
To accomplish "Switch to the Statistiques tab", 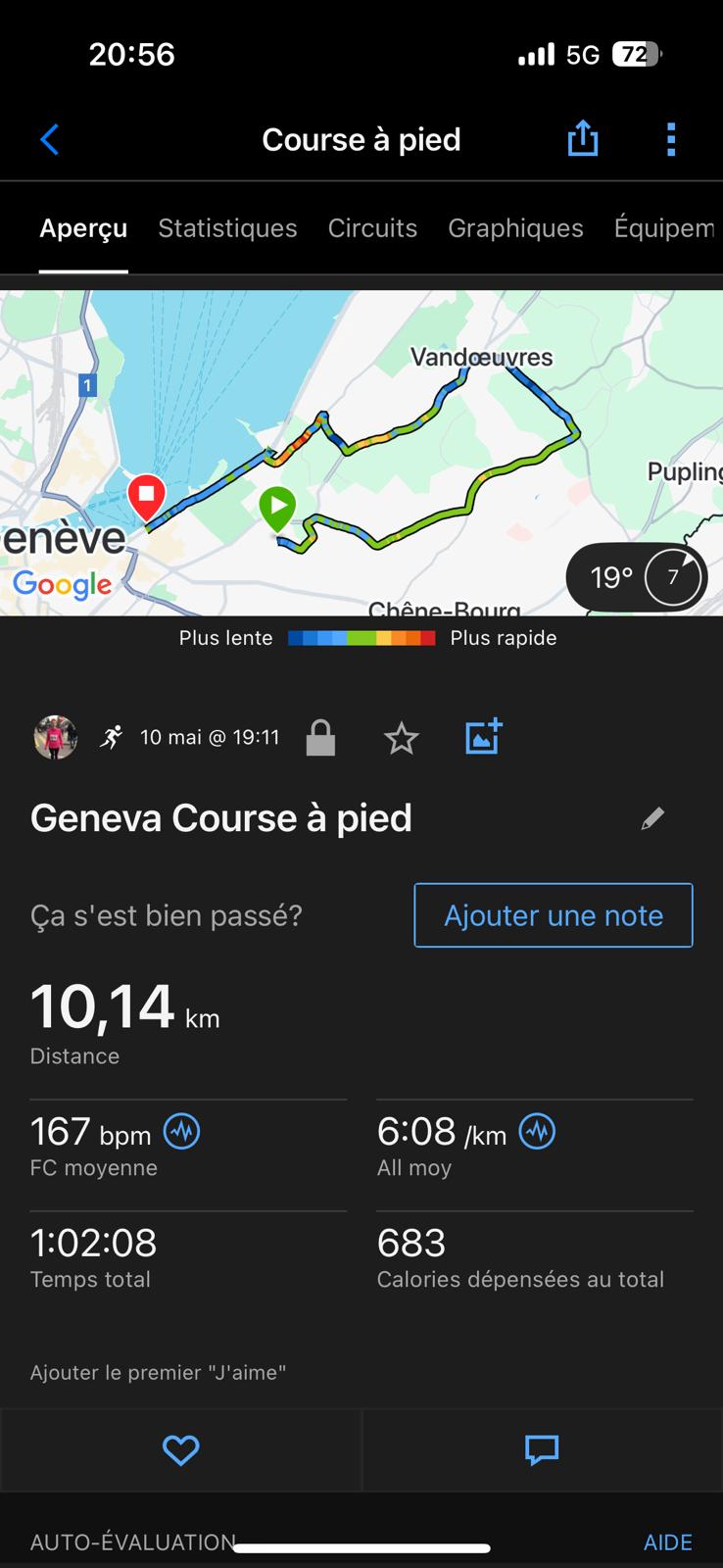I will tap(227, 228).
